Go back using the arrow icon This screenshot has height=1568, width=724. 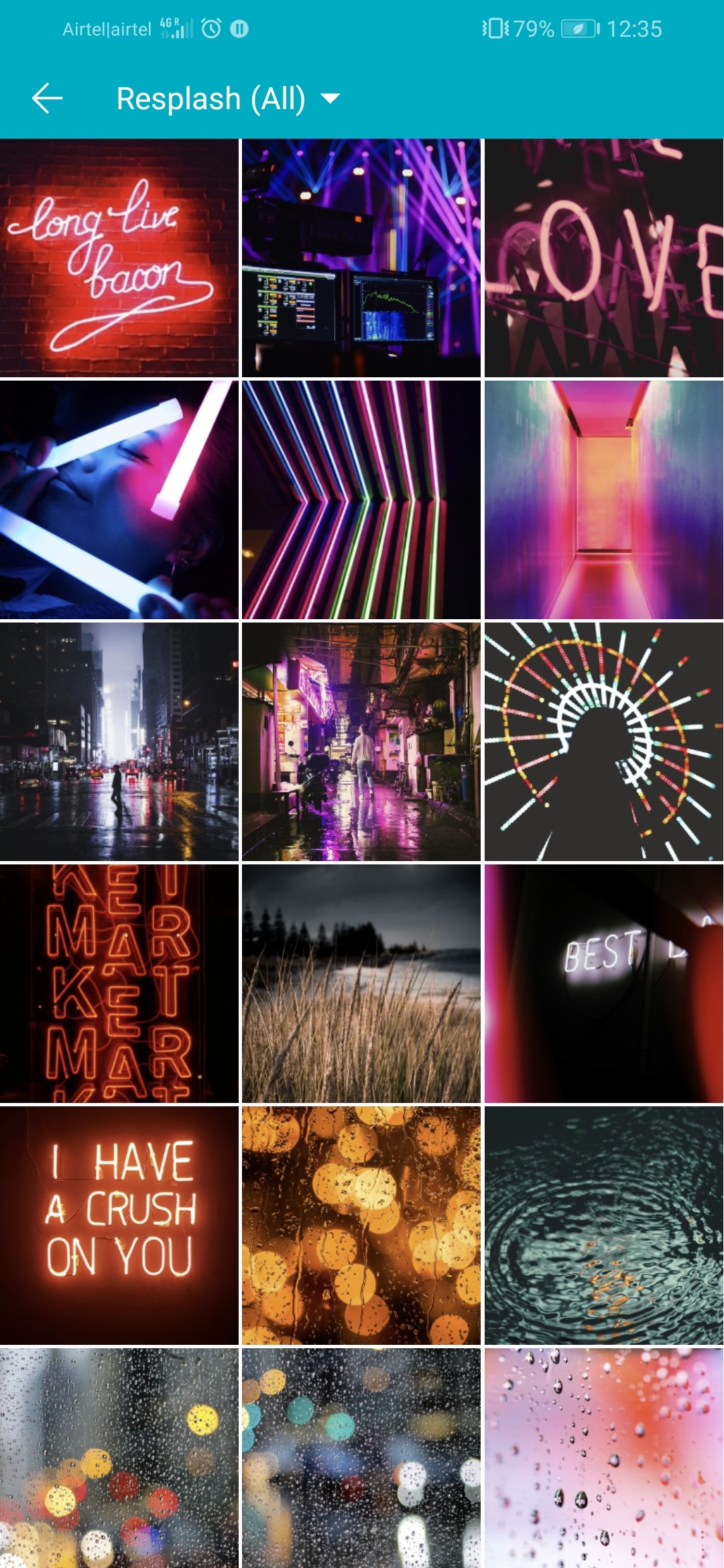click(48, 99)
